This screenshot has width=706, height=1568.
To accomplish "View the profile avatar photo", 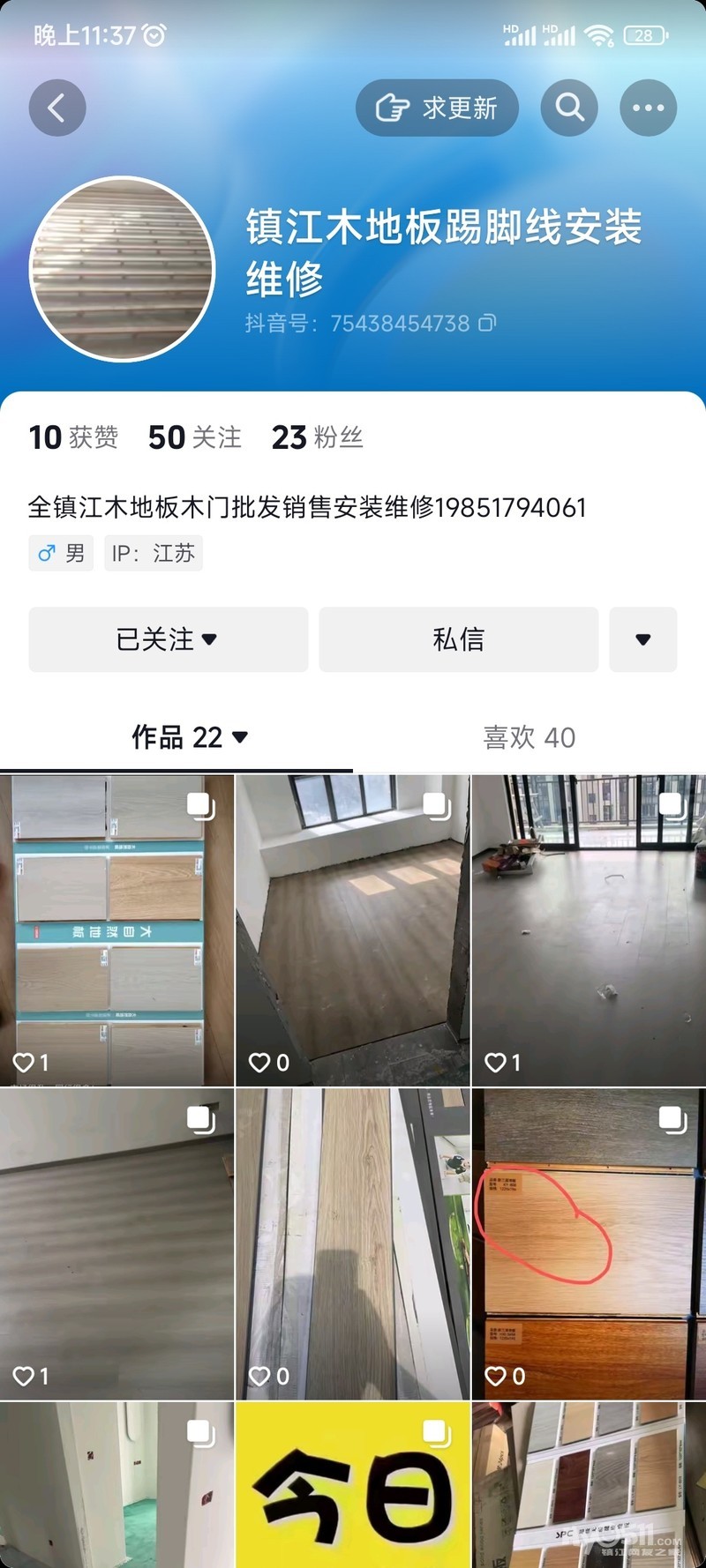I will [x=123, y=269].
